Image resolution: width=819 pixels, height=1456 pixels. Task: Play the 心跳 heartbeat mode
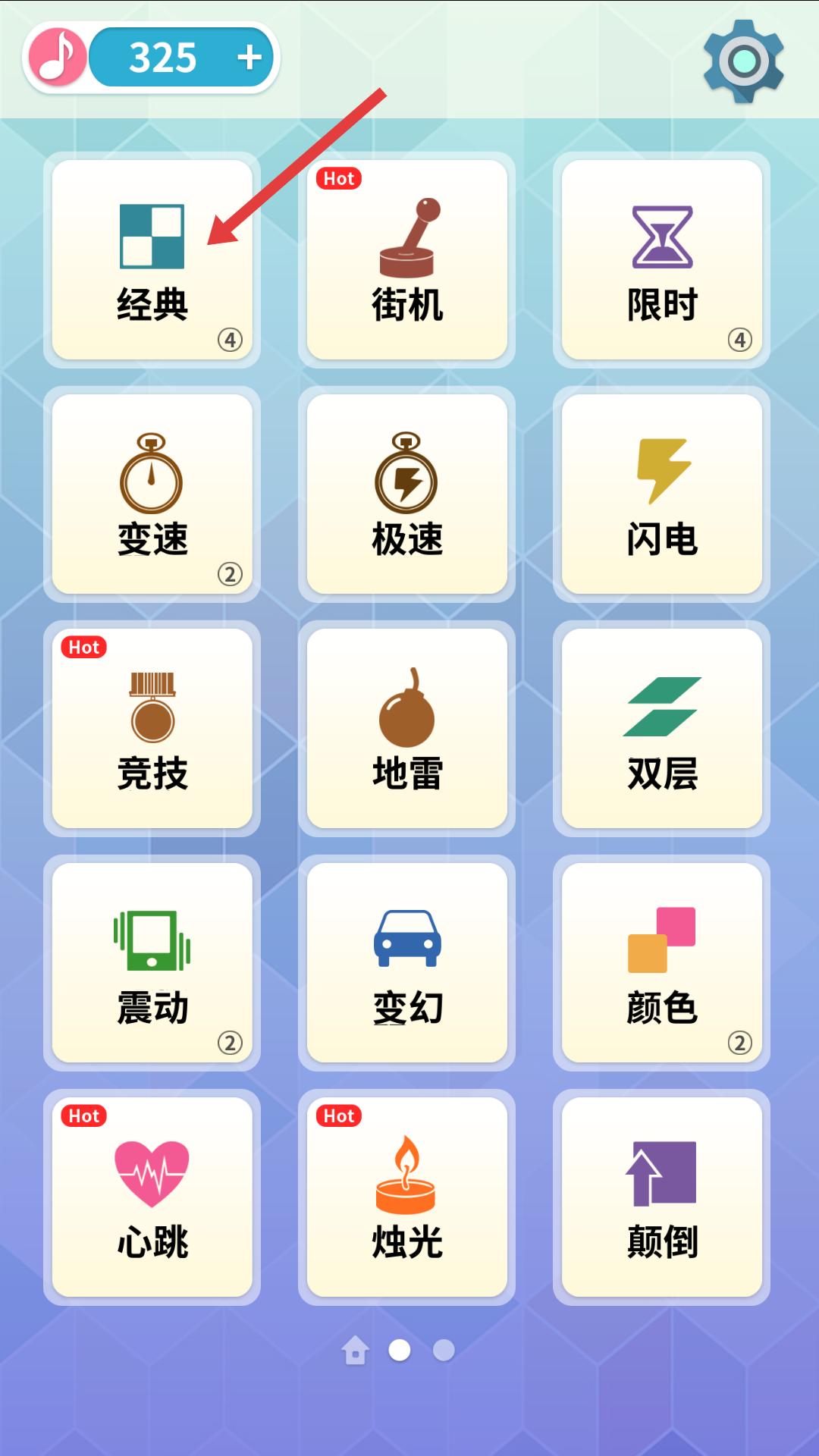[x=152, y=1197]
